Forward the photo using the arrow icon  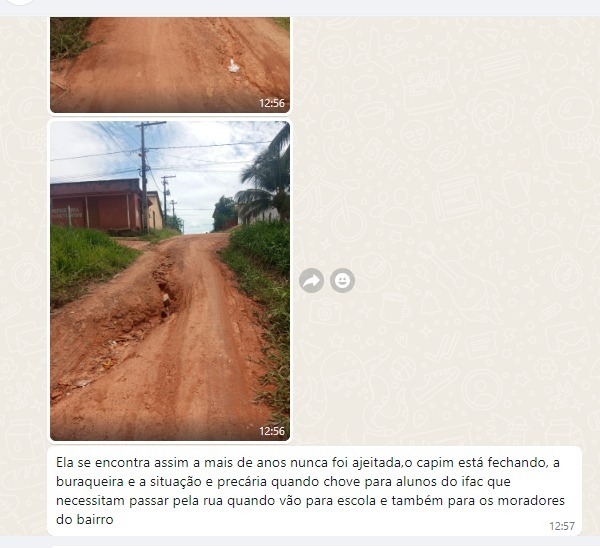point(312,281)
